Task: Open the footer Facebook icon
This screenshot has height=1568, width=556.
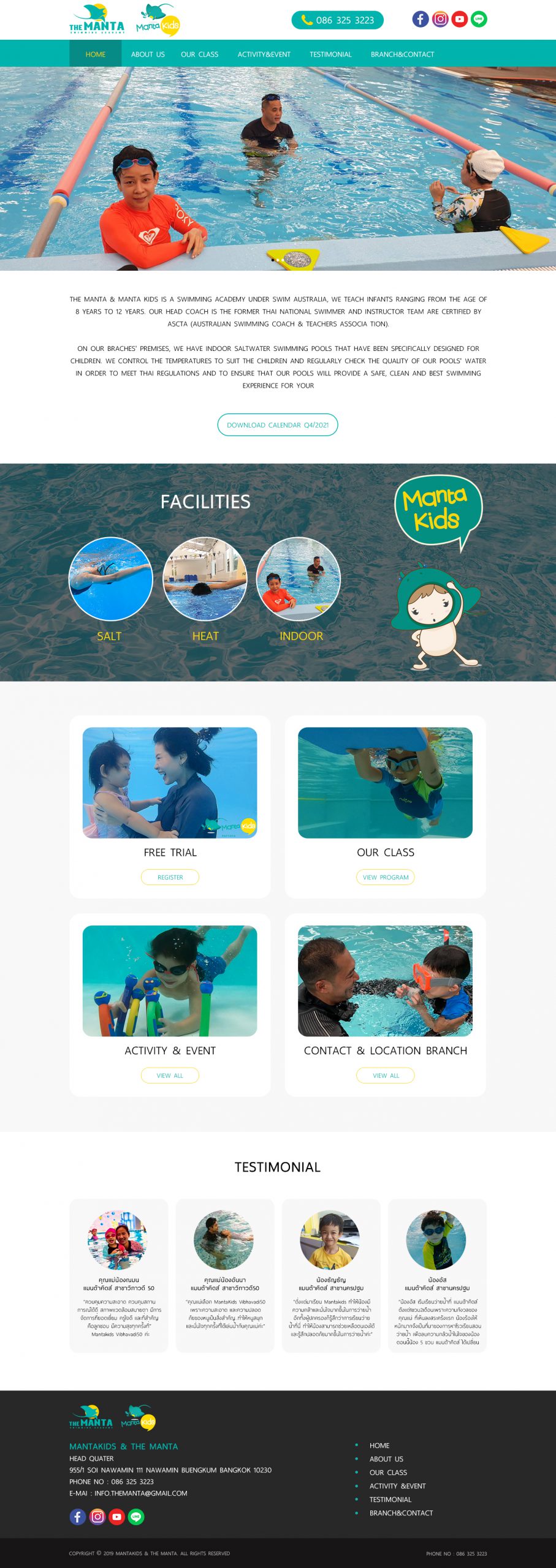Action: click(78, 1517)
